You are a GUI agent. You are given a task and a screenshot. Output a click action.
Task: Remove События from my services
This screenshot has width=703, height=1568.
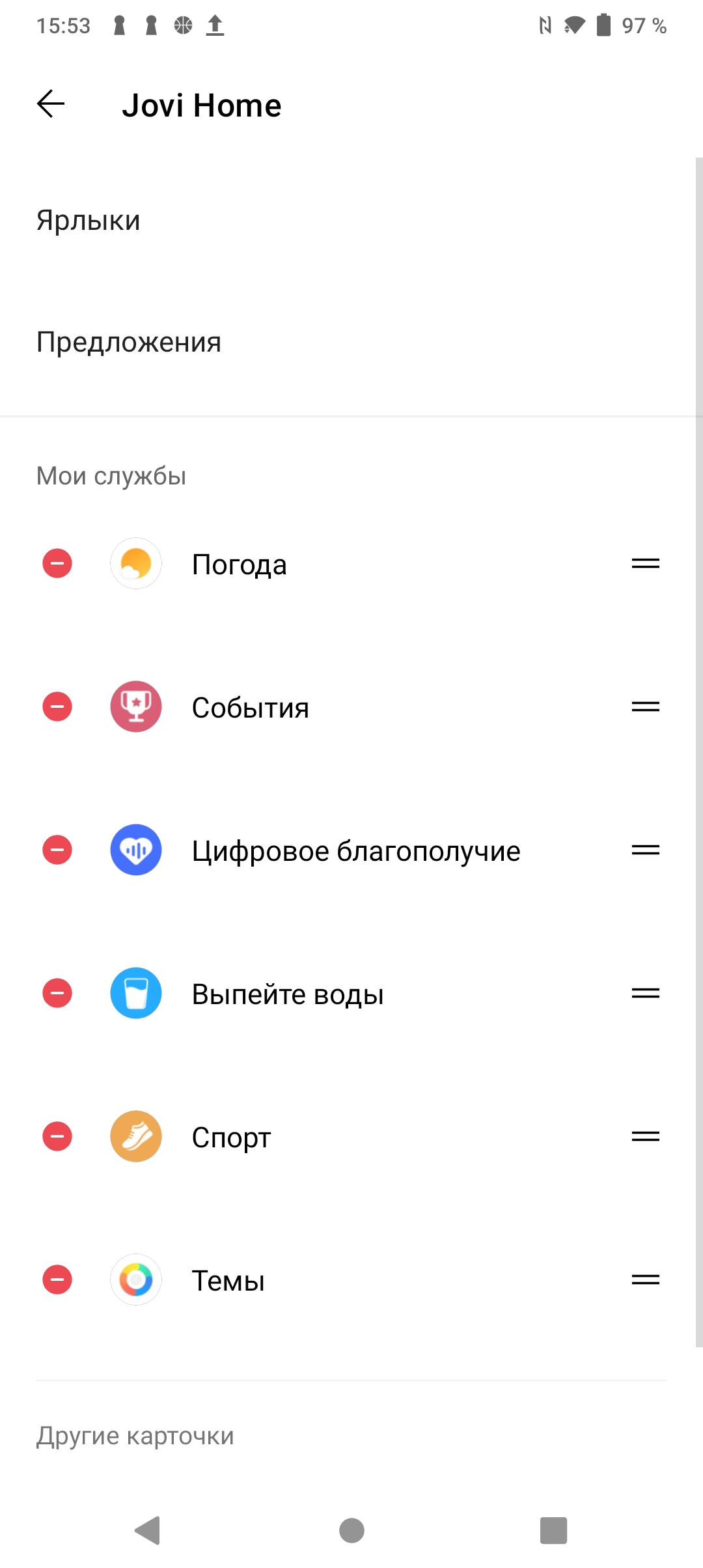point(57,707)
